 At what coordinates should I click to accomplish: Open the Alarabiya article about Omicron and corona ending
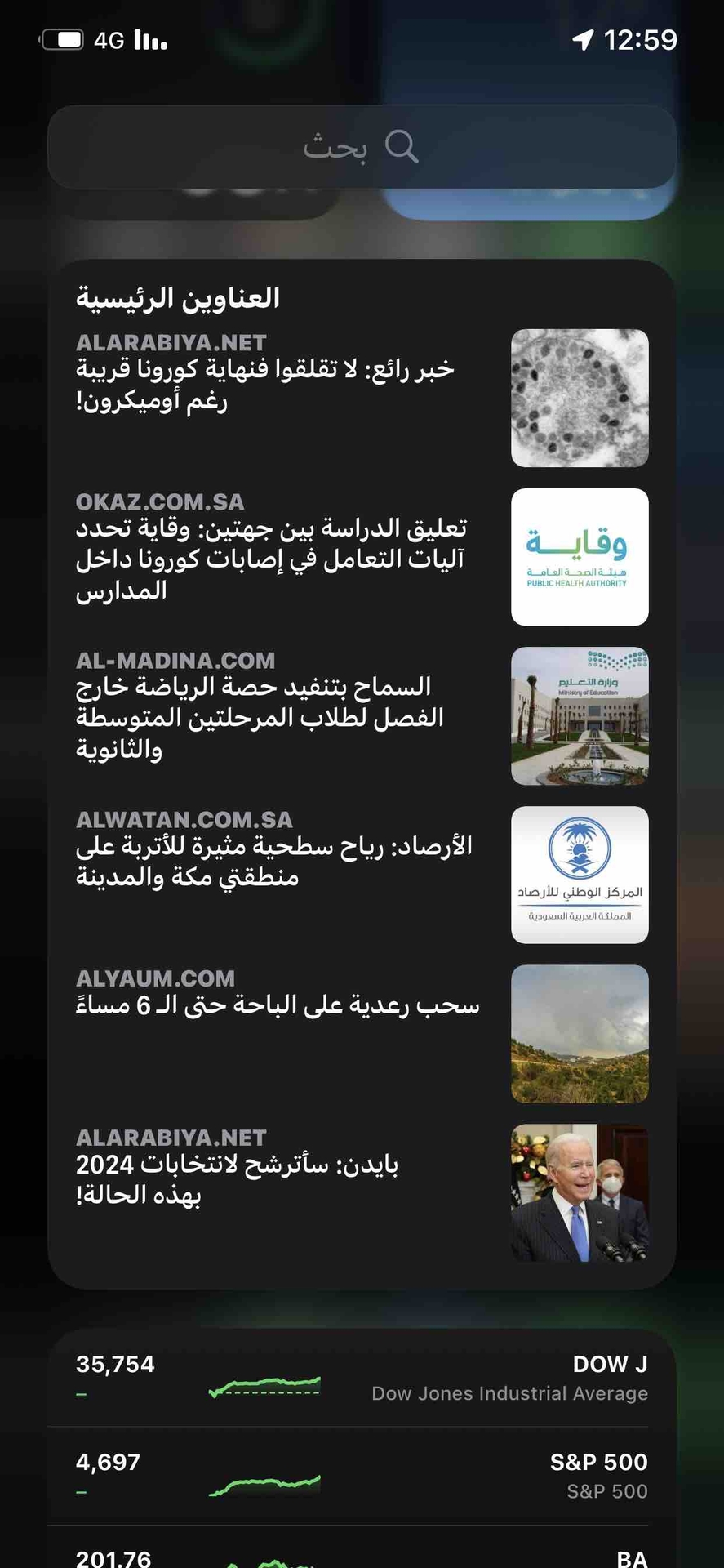(362, 399)
